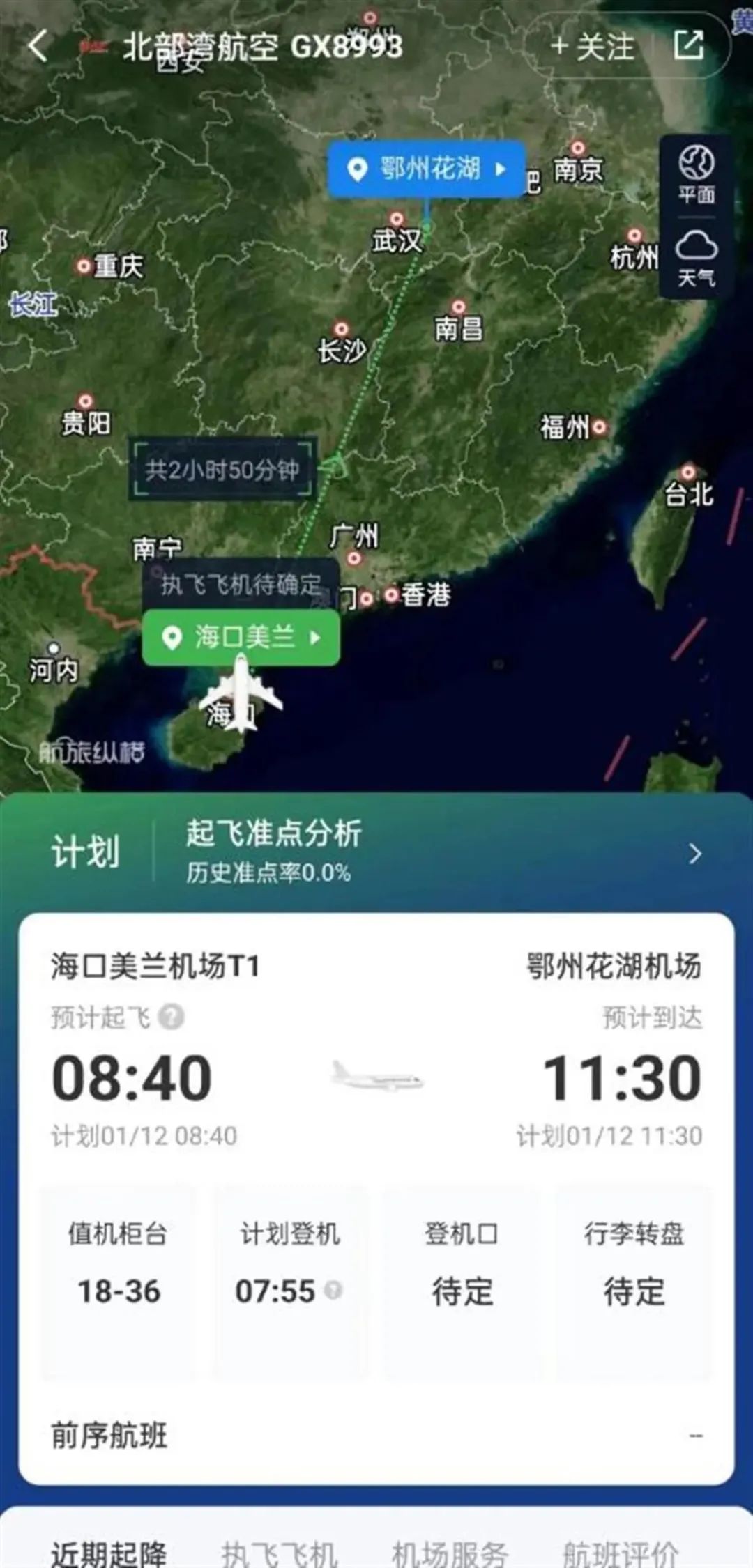Image resolution: width=753 pixels, height=1568 pixels.
Task: Switch the map to 平面 view
Action: 696,174
